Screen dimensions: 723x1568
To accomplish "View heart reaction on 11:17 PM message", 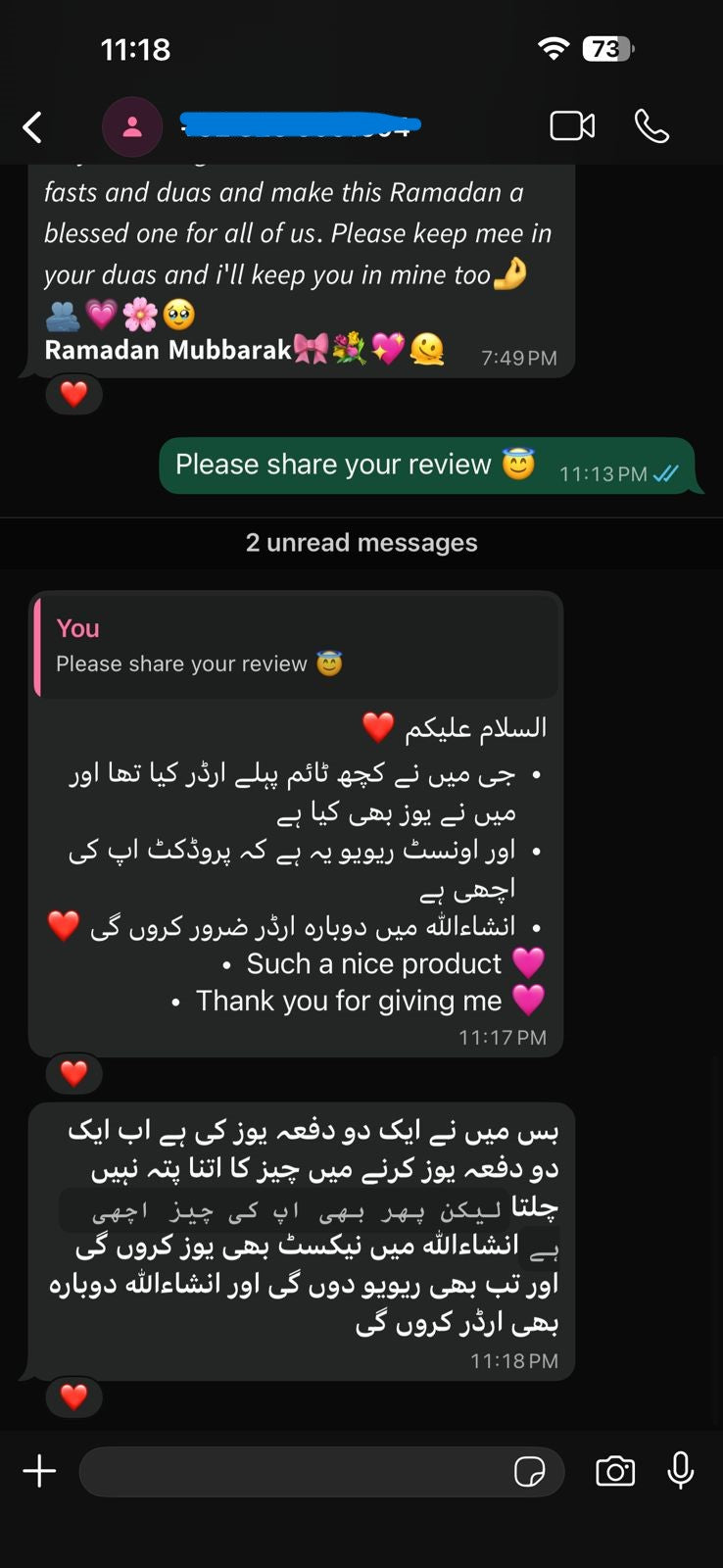I will pos(73,1073).
